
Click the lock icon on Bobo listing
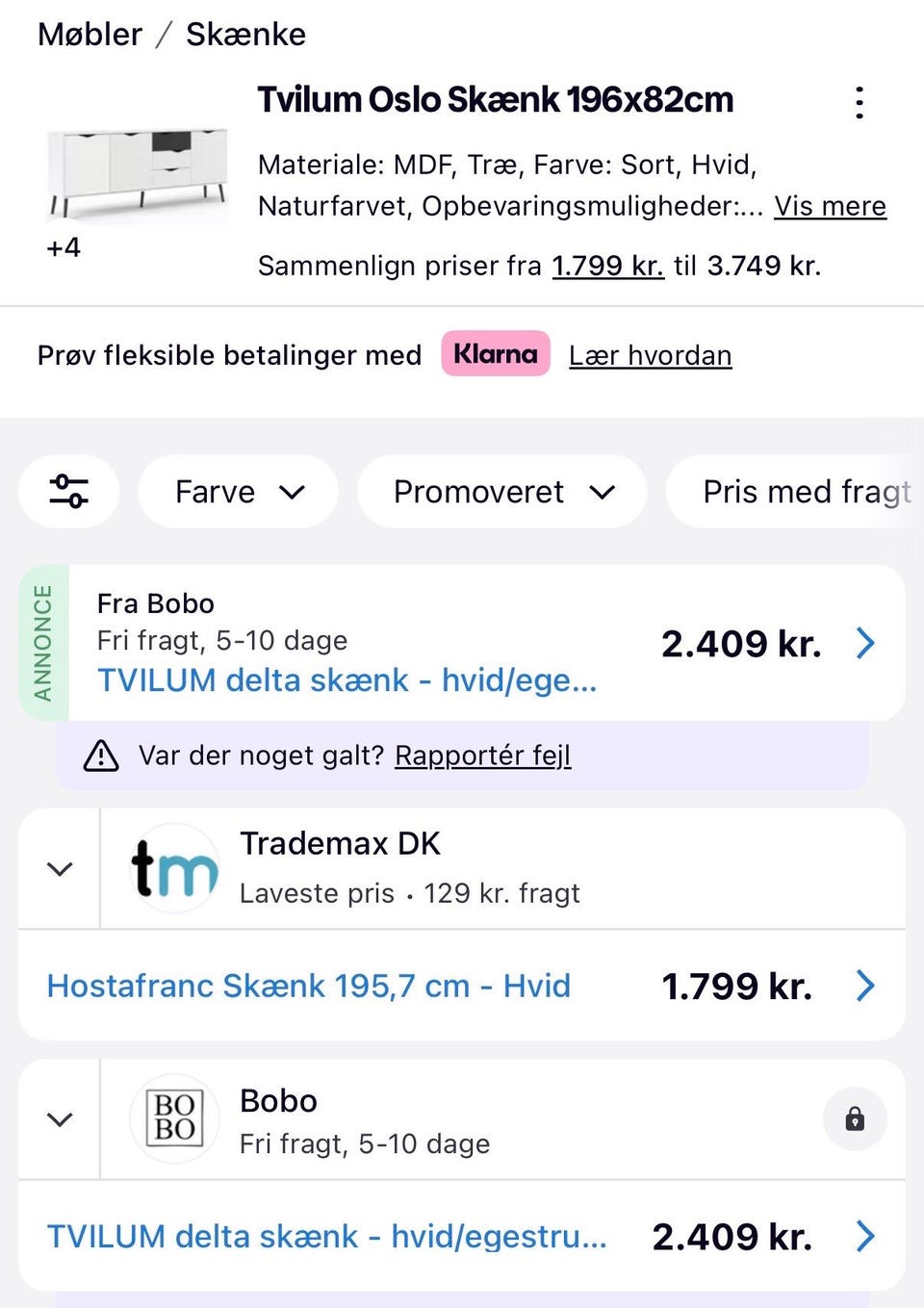tap(854, 1118)
